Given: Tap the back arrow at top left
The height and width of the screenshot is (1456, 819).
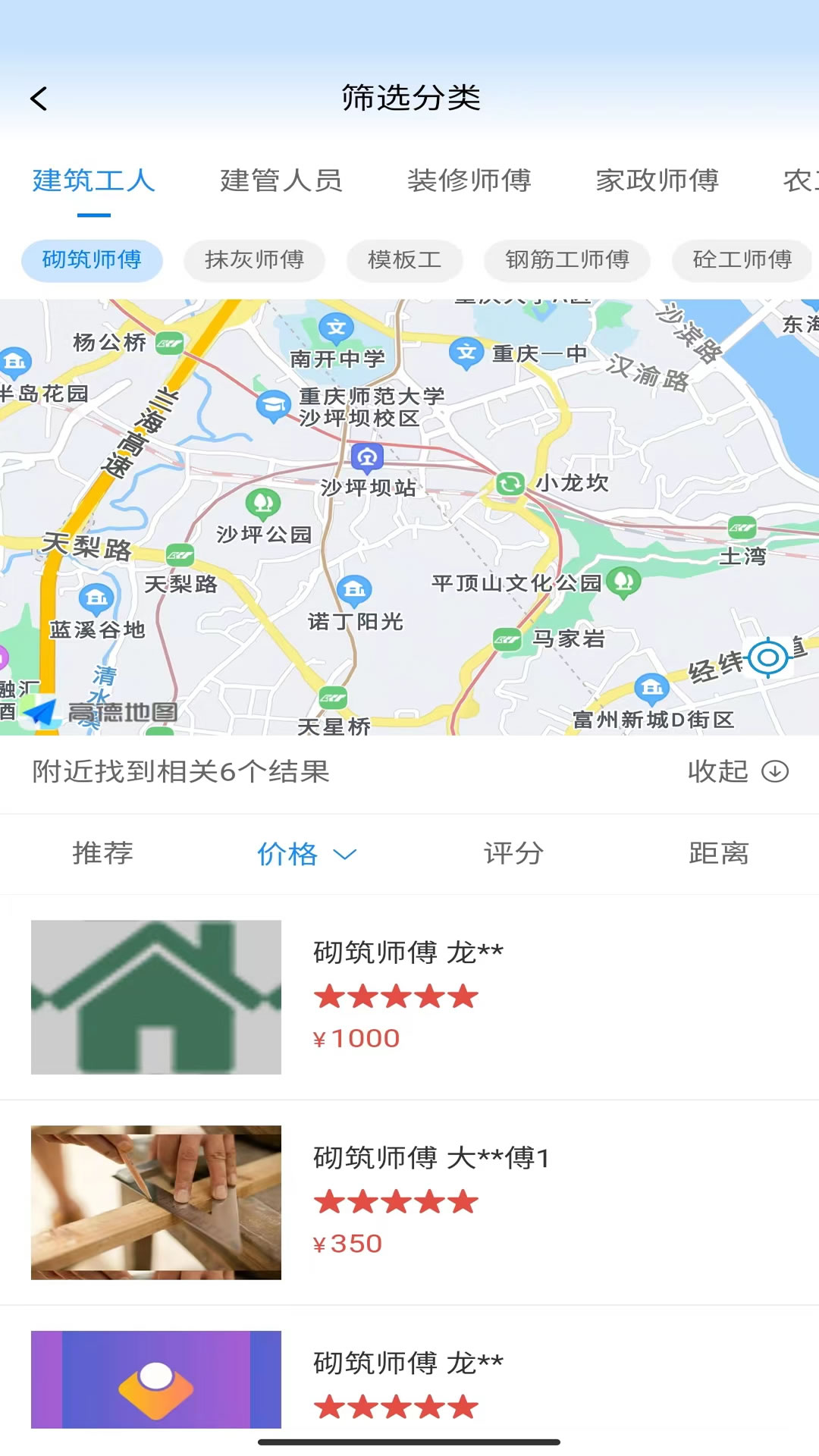Looking at the screenshot, I should coord(39,99).
